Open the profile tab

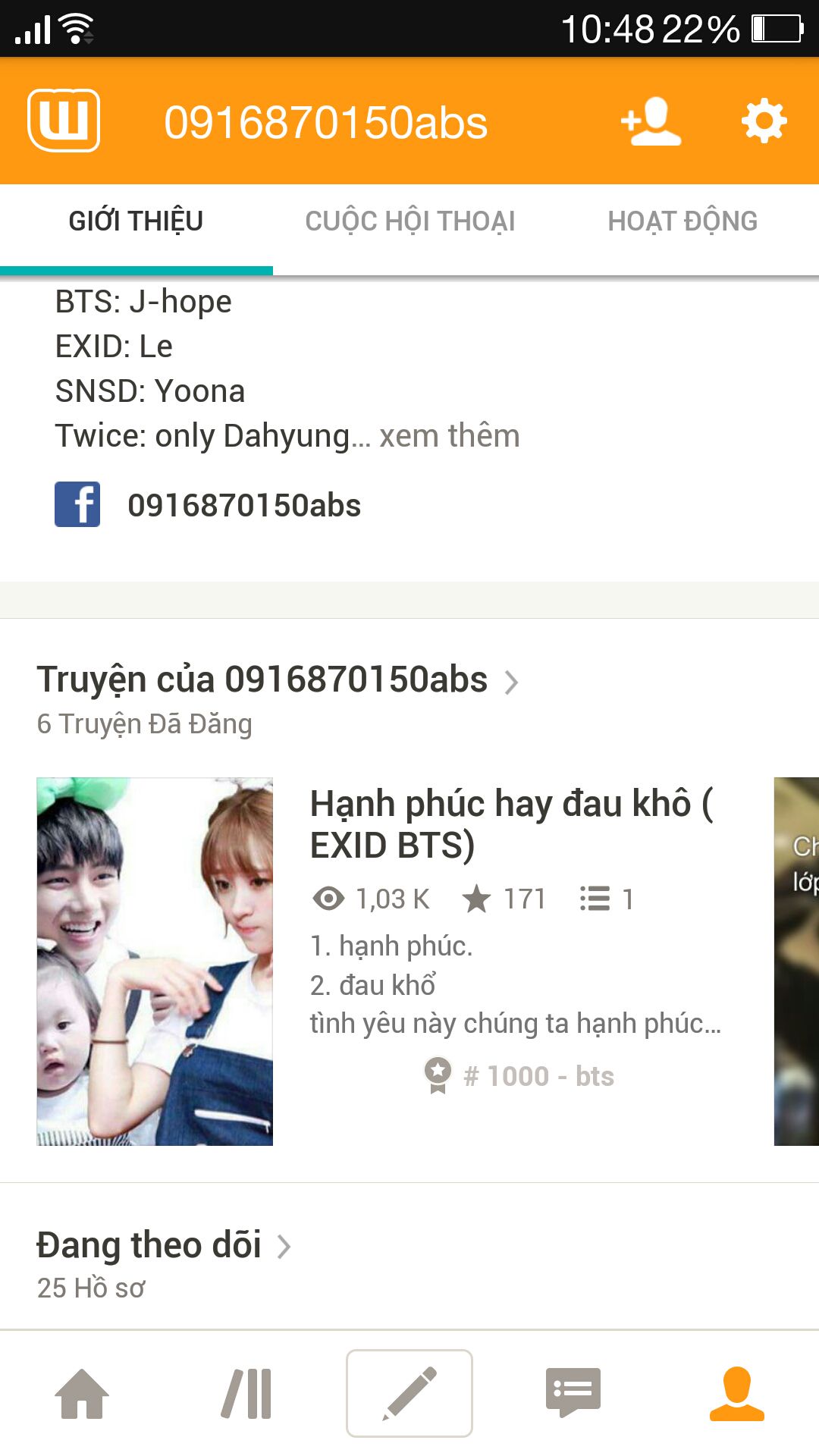pyautogui.click(x=736, y=1393)
